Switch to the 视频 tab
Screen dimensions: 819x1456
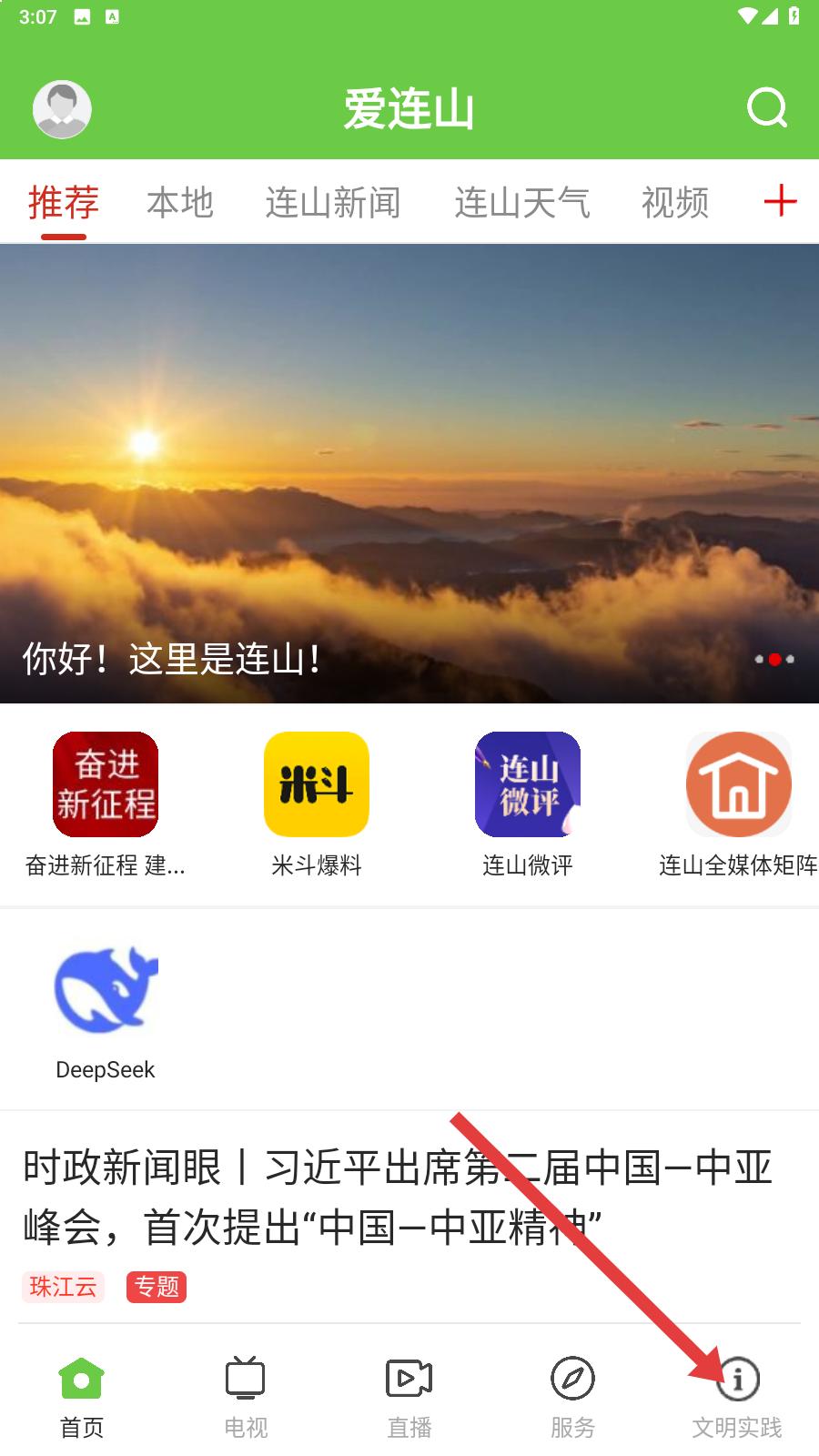pyautogui.click(x=675, y=202)
